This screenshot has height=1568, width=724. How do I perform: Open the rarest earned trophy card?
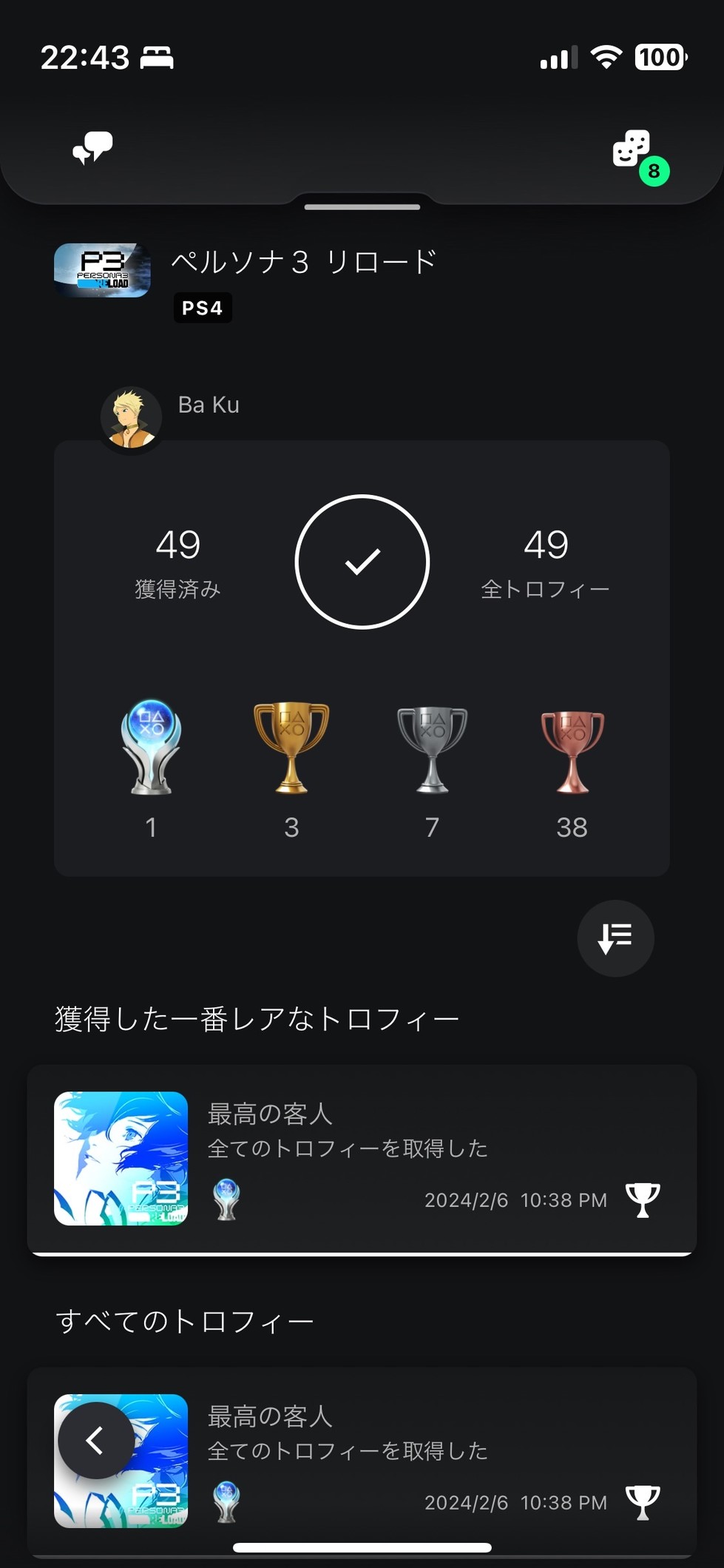click(x=362, y=1158)
